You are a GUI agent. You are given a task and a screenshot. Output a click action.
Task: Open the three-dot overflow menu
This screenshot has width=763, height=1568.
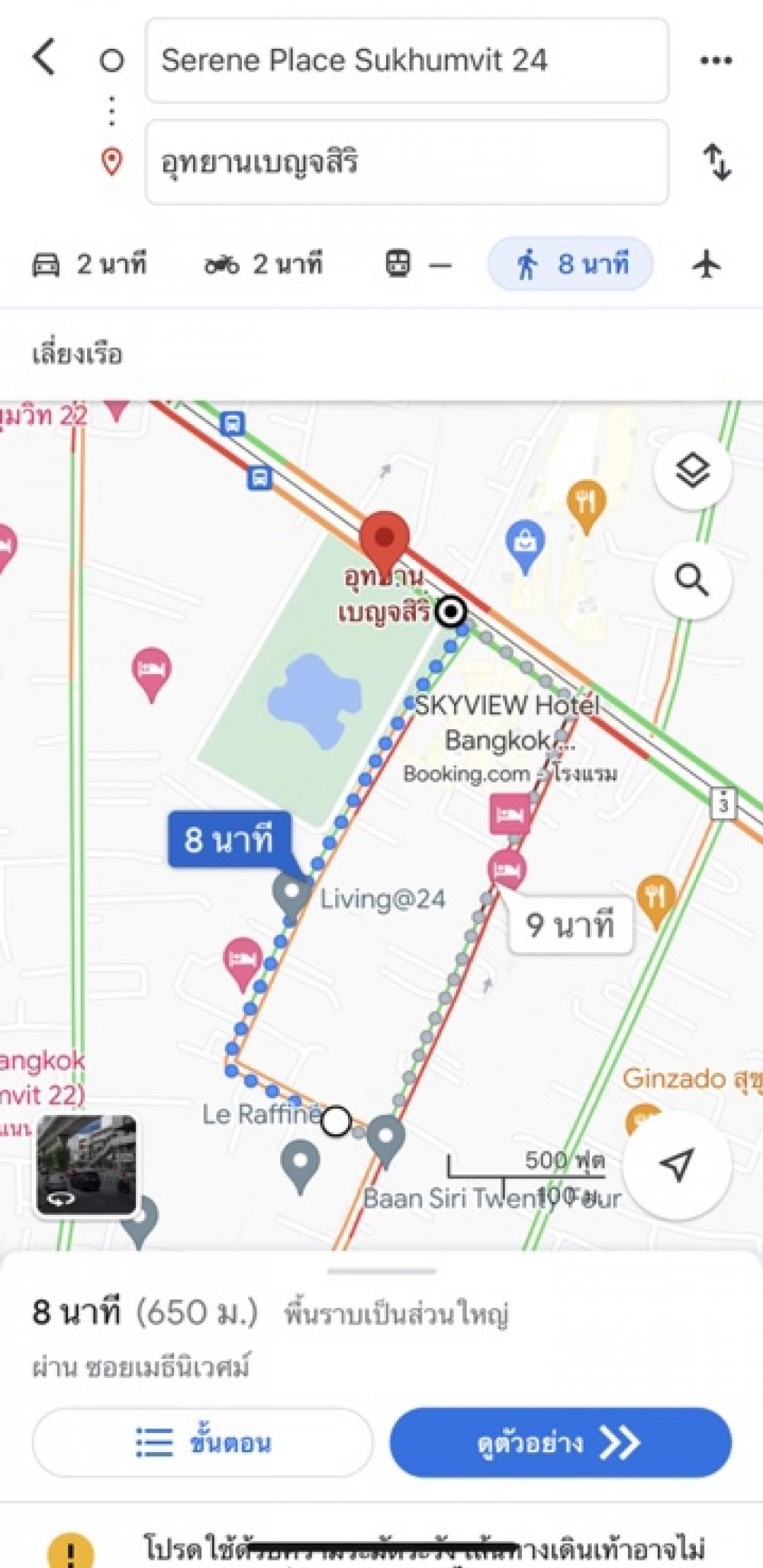tap(716, 60)
